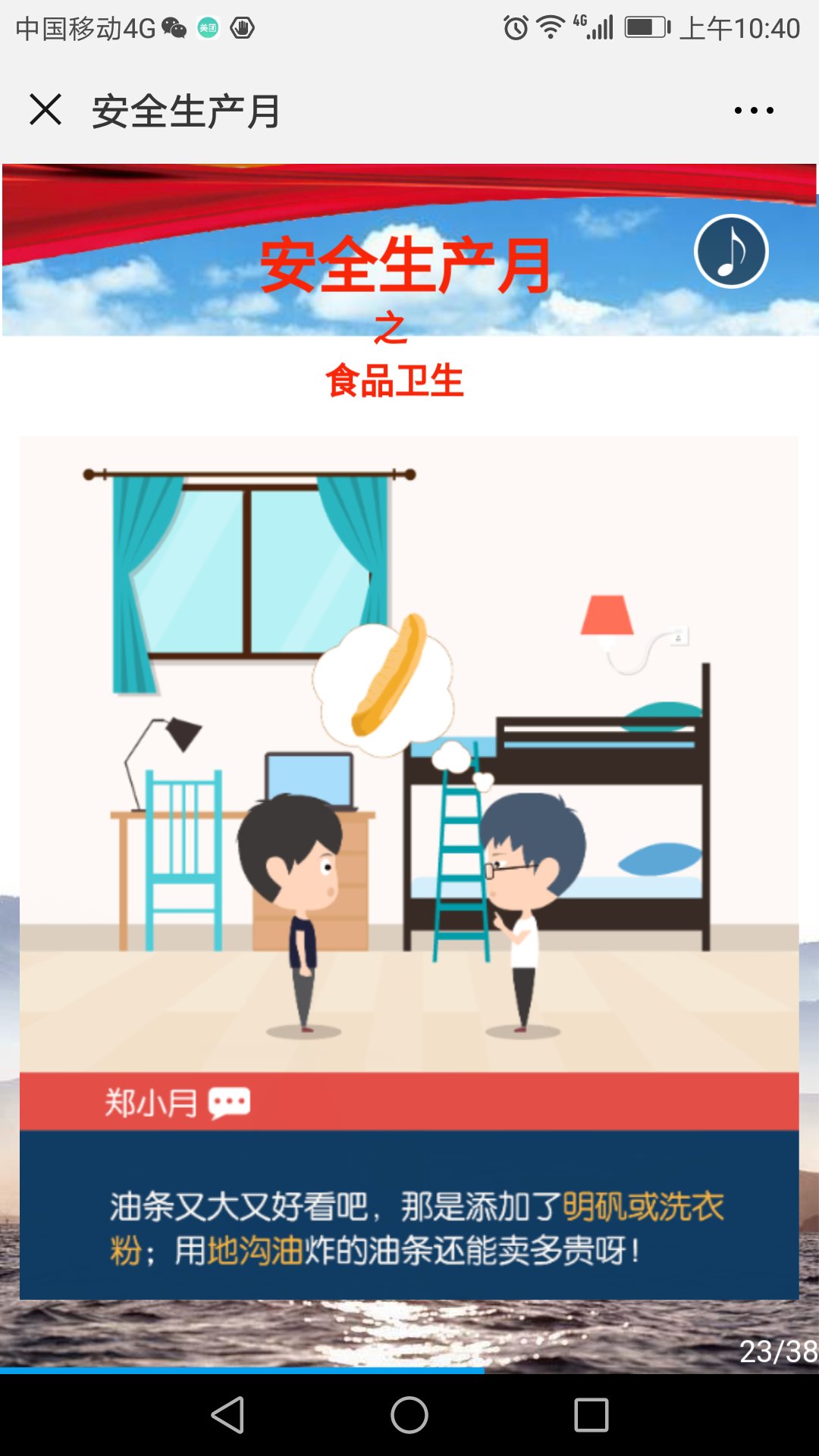Viewport: 819px width, 1456px height.
Task: Toggle the background music note button
Action: click(x=731, y=252)
